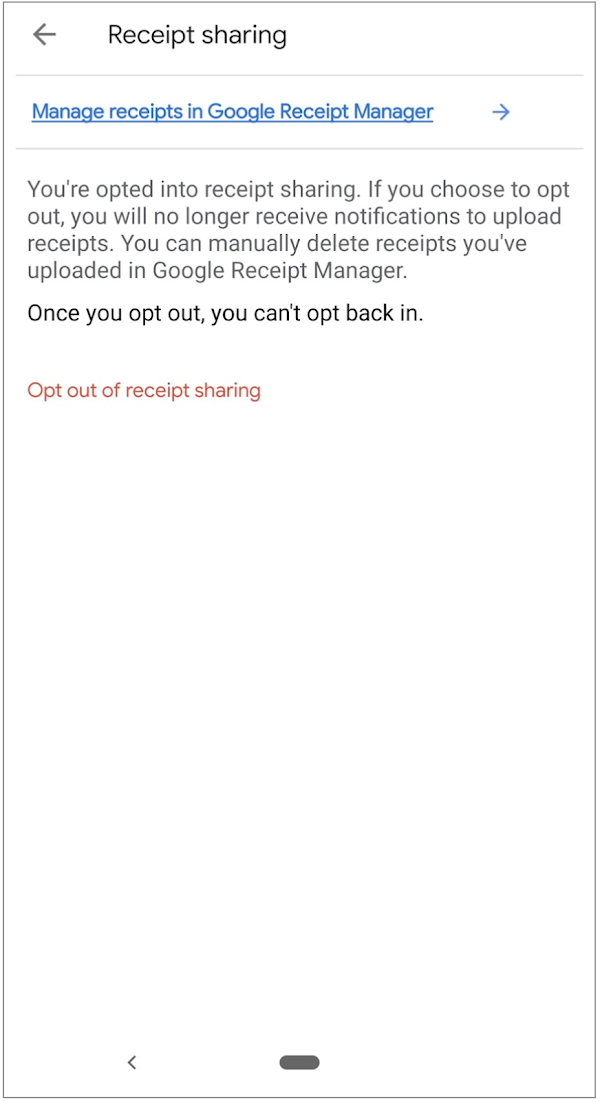Open Manage receipts in Google Receipt Manager
Screen dimensions: 600x1101
tap(232, 112)
